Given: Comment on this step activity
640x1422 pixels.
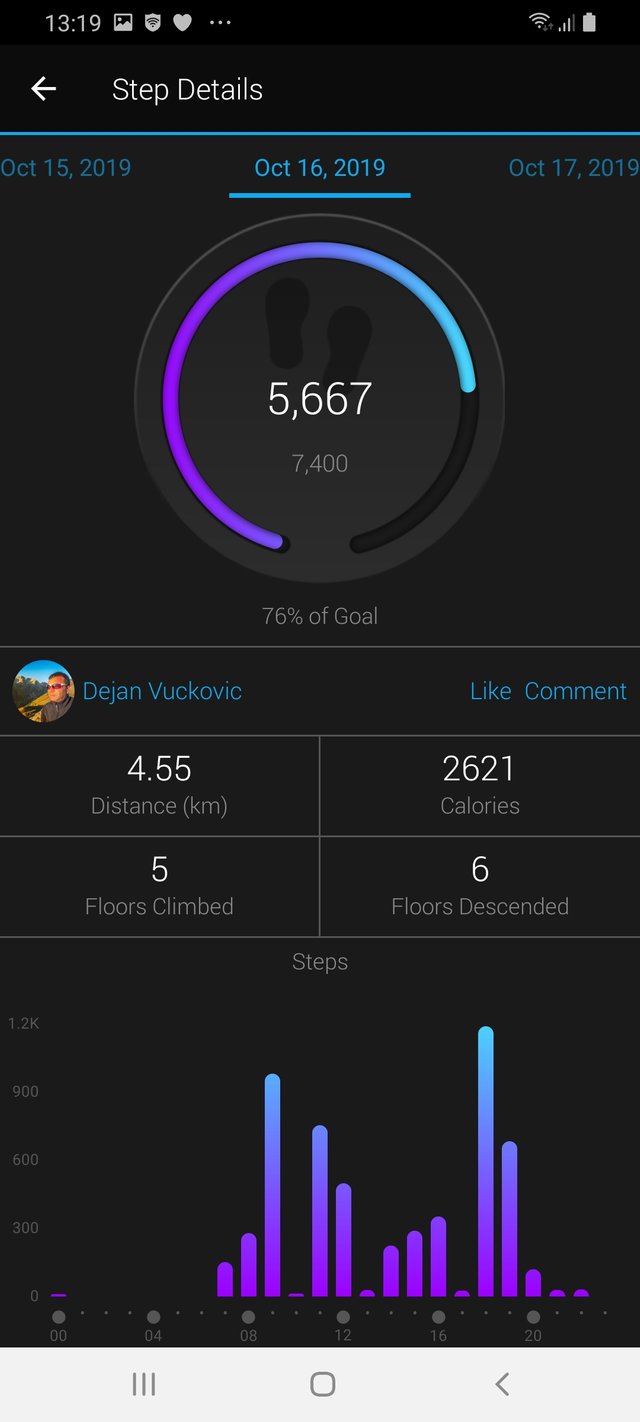Looking at the screenshot, I should (x=575, y=691).
